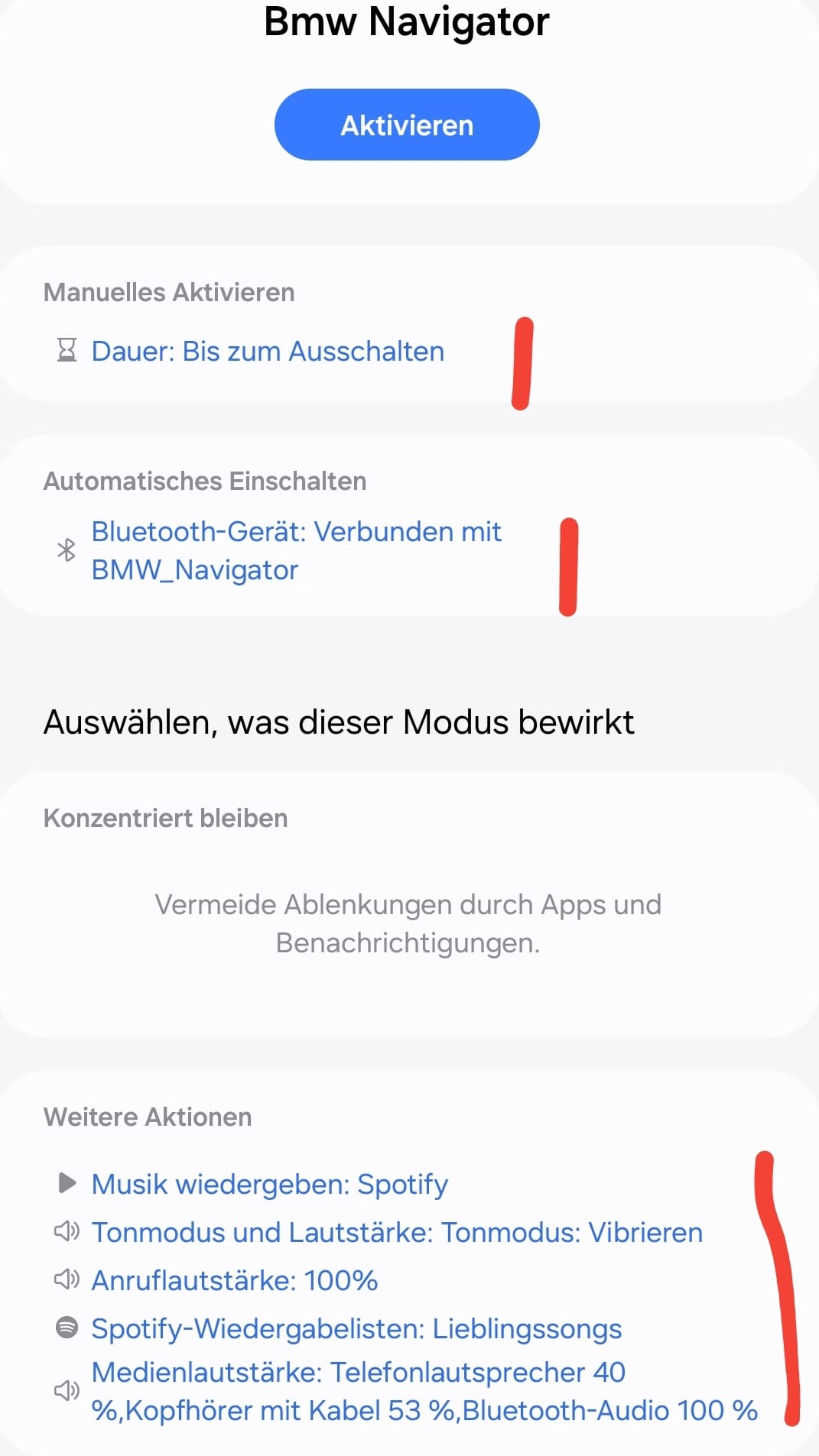Adjust Medienlautstärke action settings
Viewport: 819px width, 1456px height.
point(423,1391)
